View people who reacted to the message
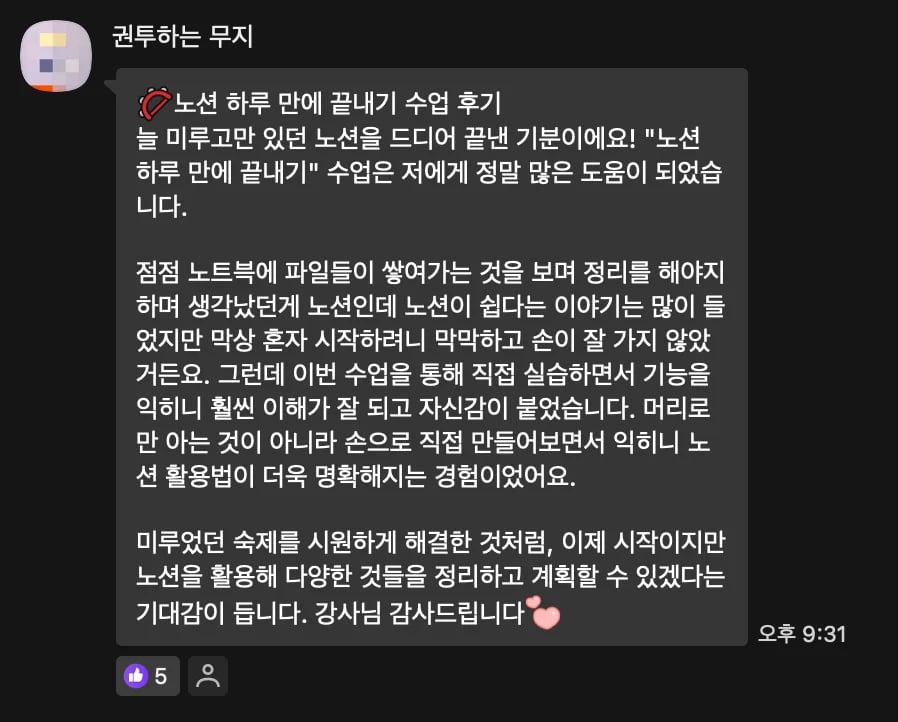This screenshot has width=898, height=722. point(208,676)
